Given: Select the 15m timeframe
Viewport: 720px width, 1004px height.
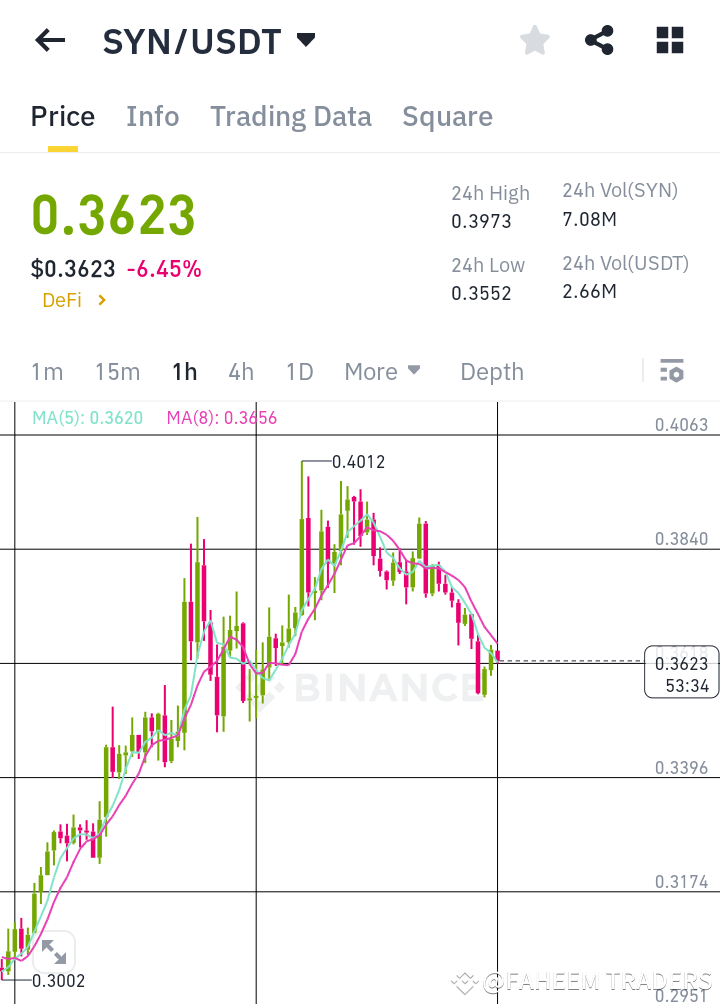Looking at the screenshot, I should tap(117, 371).
